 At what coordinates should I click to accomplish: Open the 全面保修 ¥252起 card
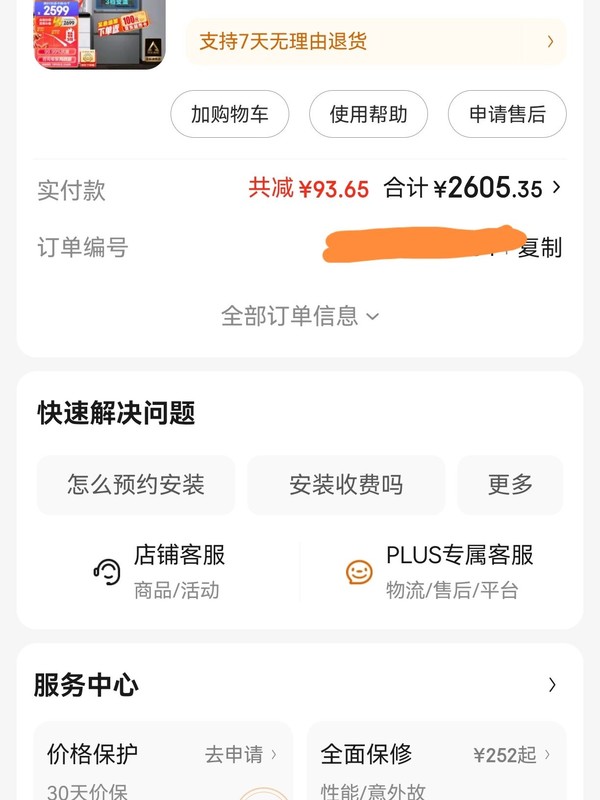pos(436,765)
